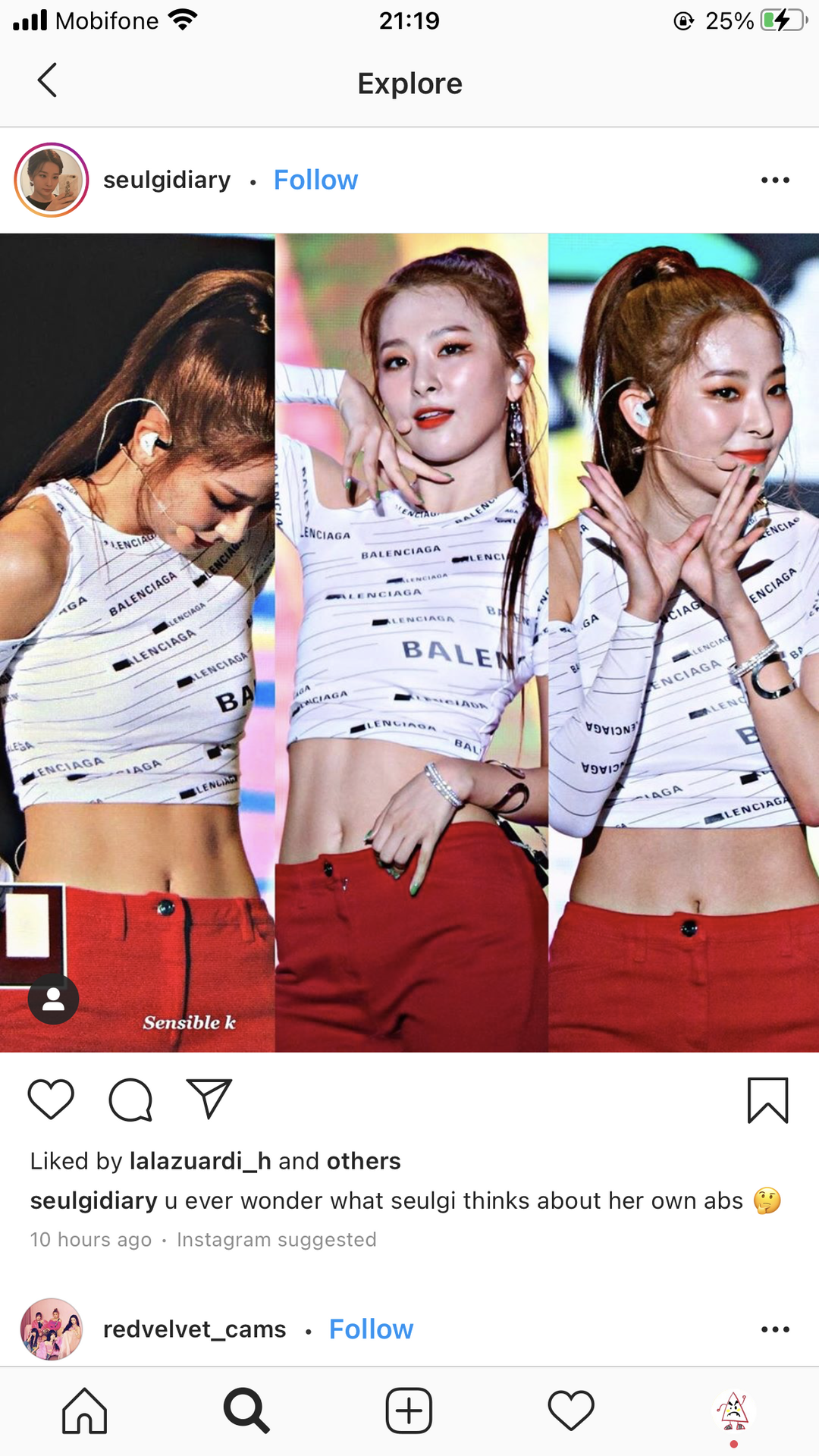The width and height of the screenshot is (819, 1456).
Task: Comment on seulgidiary's post
Action: pyautogui.click(x=130, y=1099)
